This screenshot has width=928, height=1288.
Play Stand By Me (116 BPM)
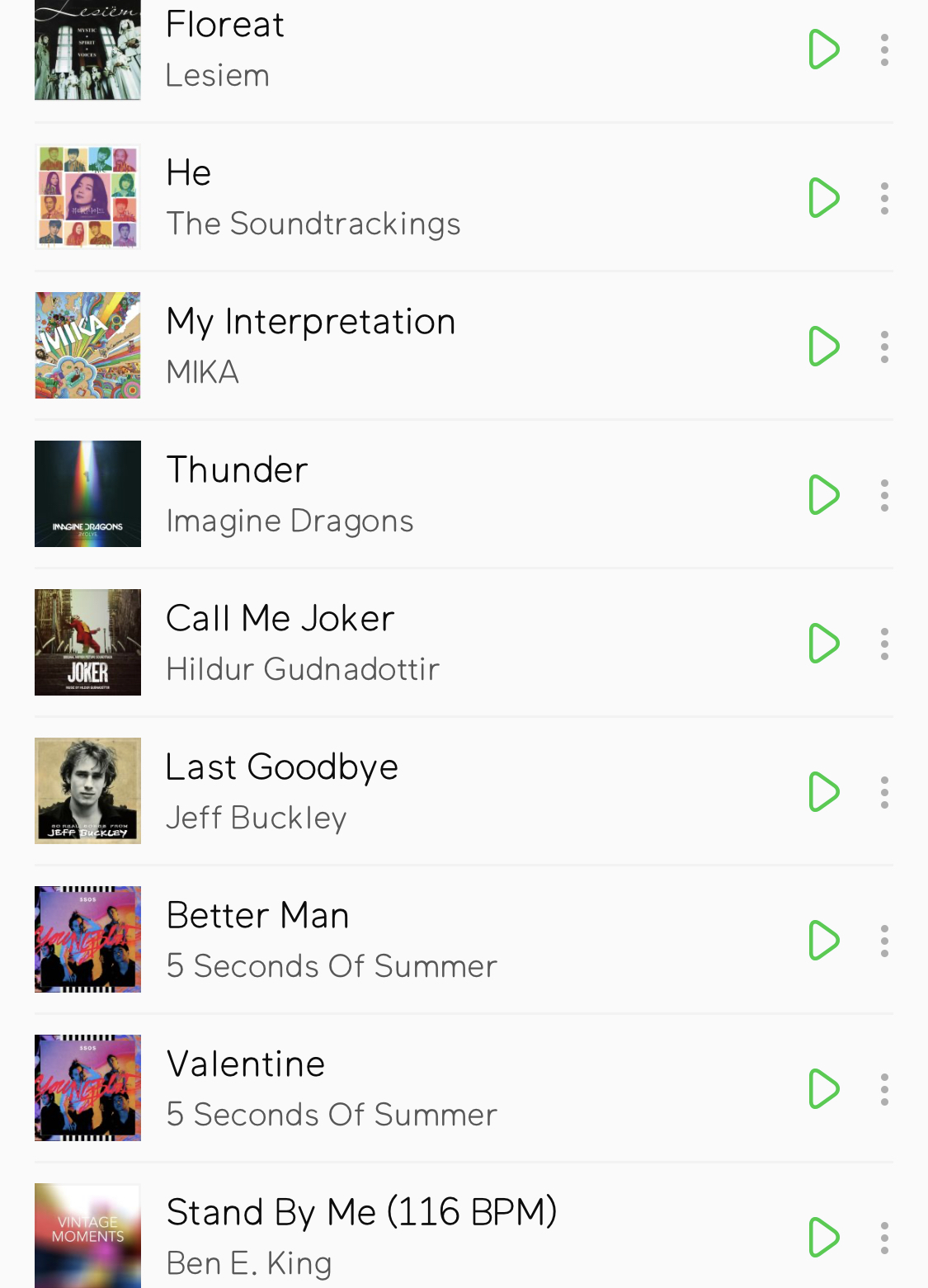point(823,1238)
